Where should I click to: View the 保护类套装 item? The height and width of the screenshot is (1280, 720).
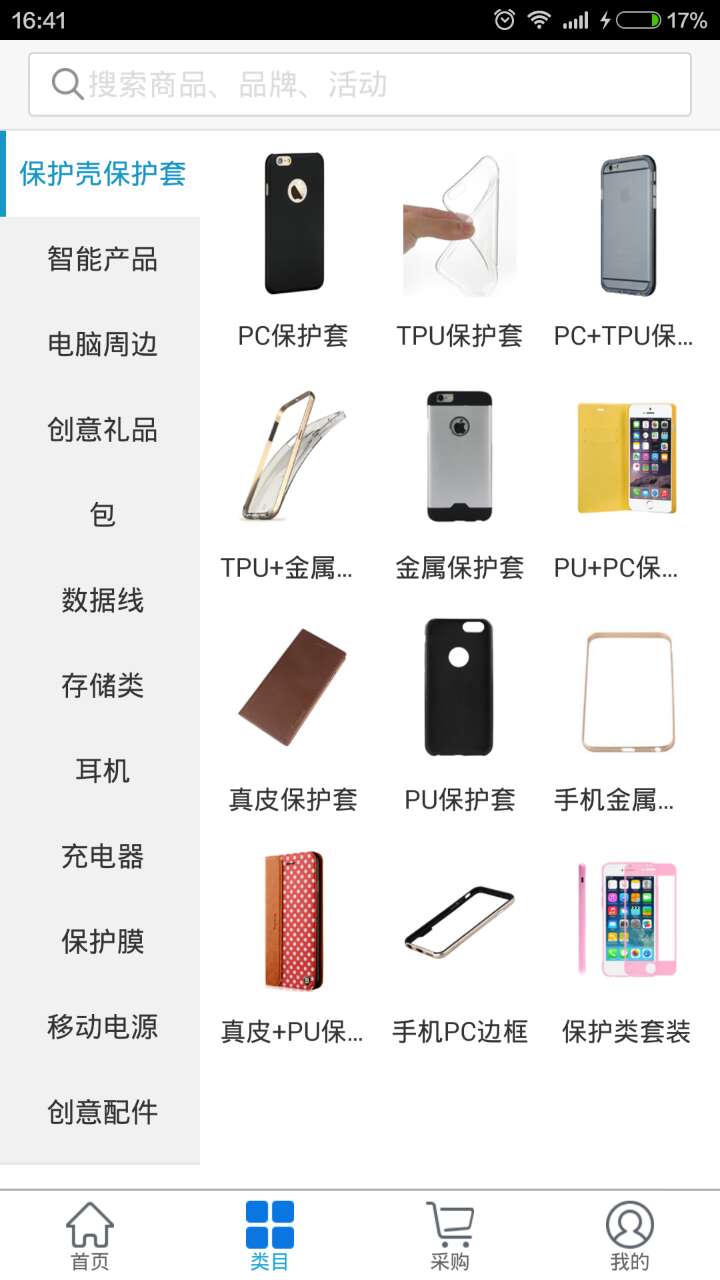(x=627, y=947)
